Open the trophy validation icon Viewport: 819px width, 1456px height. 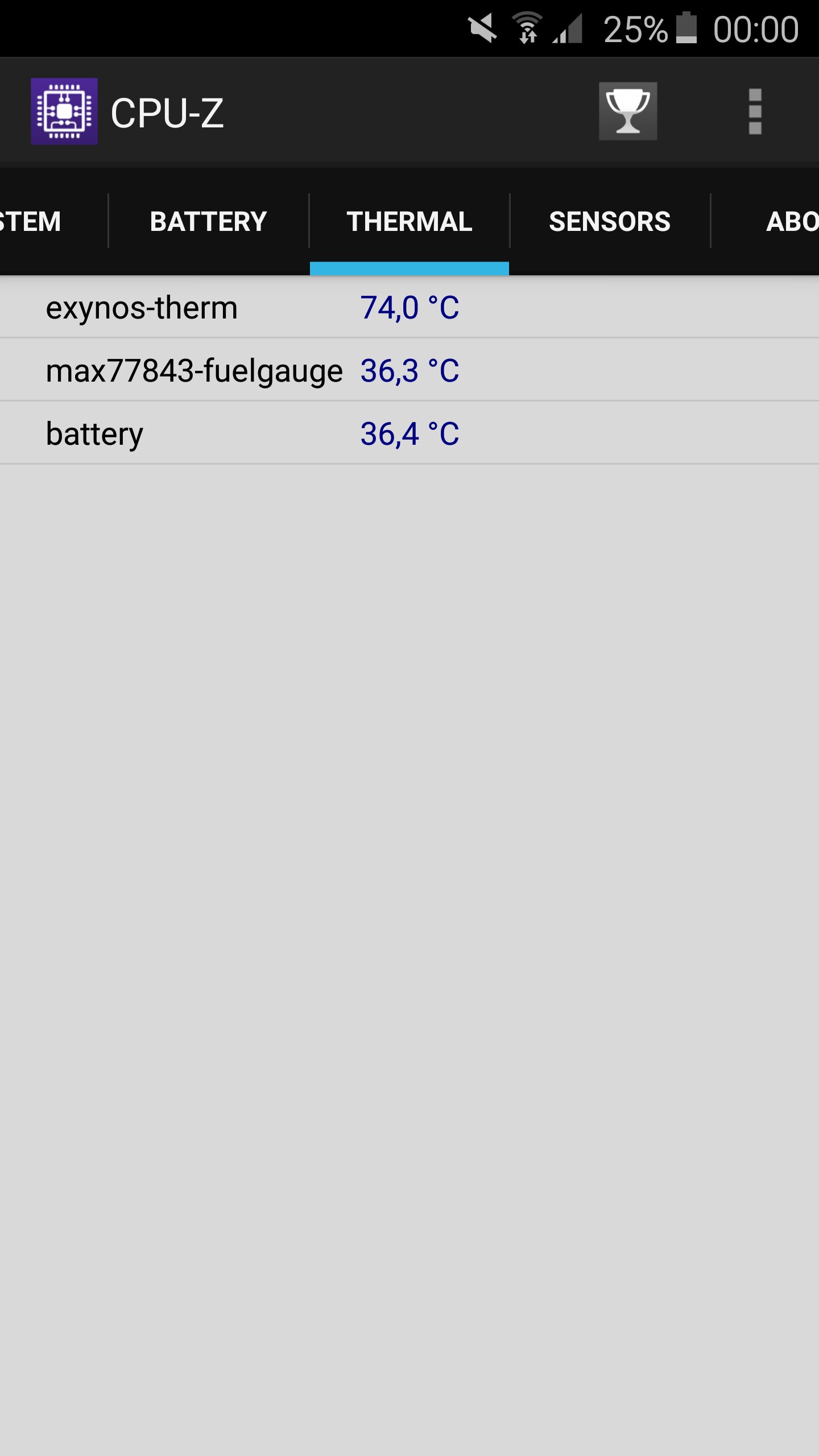(x=628, y=111)
